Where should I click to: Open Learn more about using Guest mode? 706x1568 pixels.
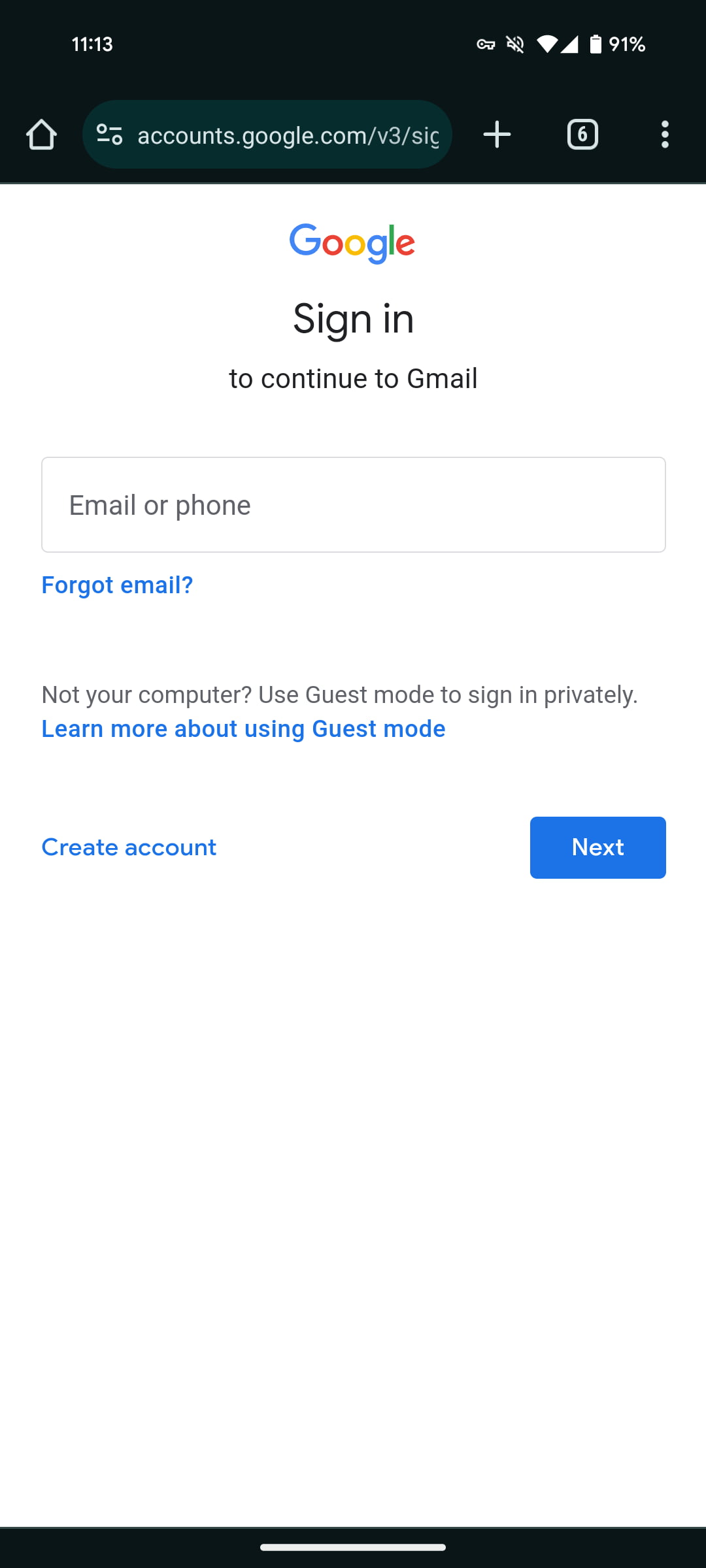coord(243,728)
